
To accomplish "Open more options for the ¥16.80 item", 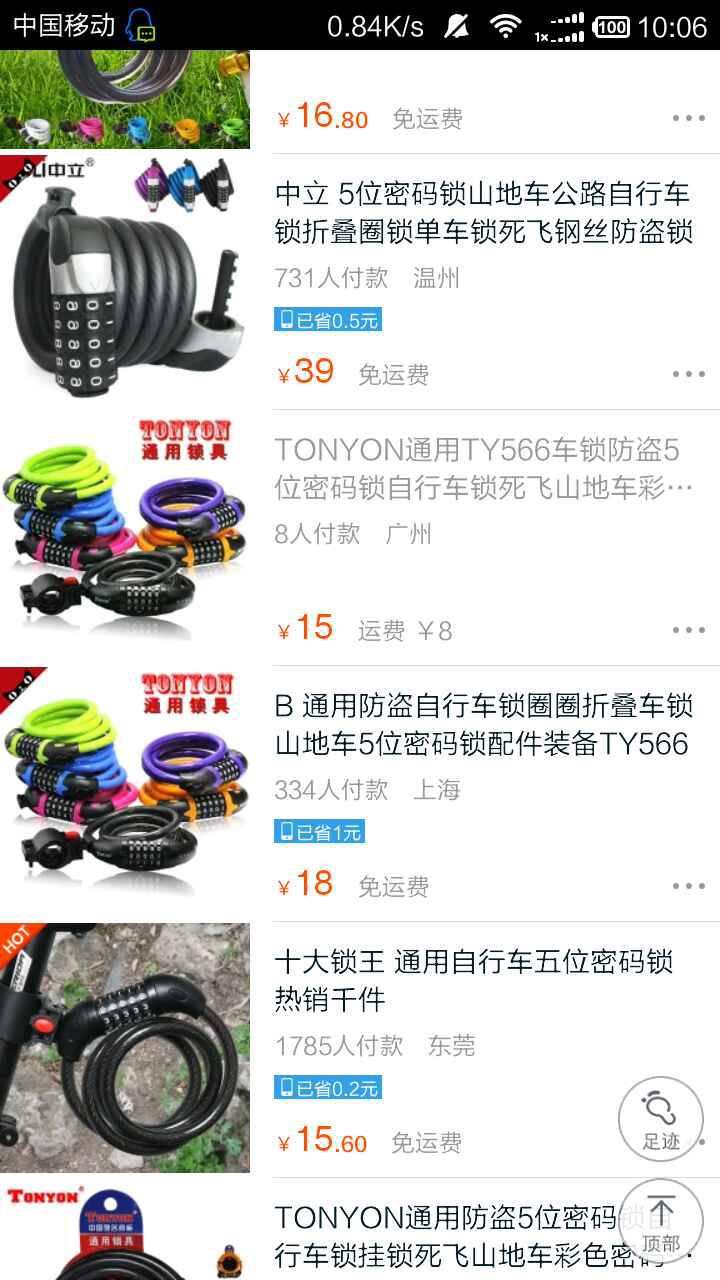I will pos(689,118).
